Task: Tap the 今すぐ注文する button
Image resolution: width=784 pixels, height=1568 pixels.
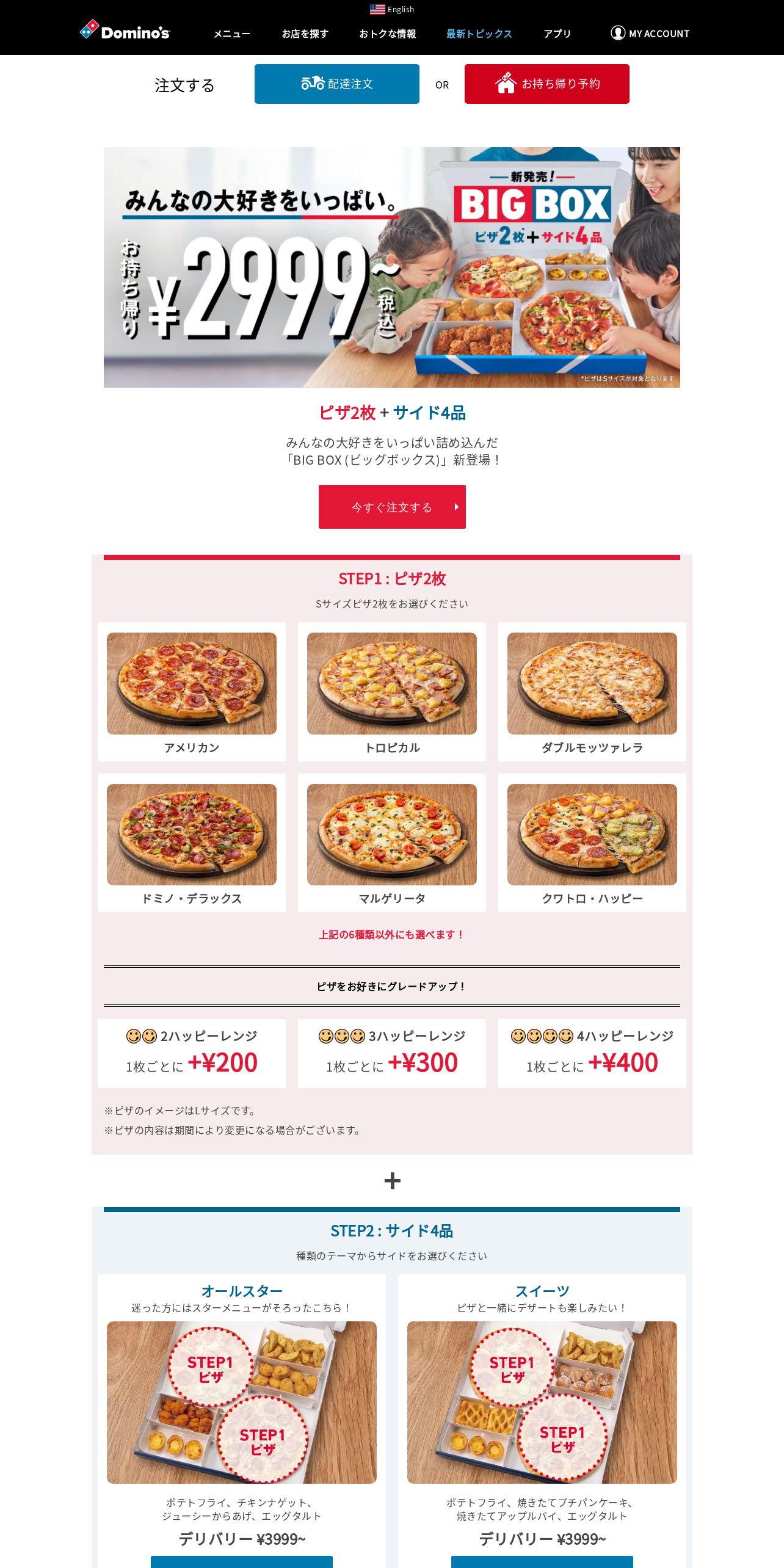Action: coord(392,507)
